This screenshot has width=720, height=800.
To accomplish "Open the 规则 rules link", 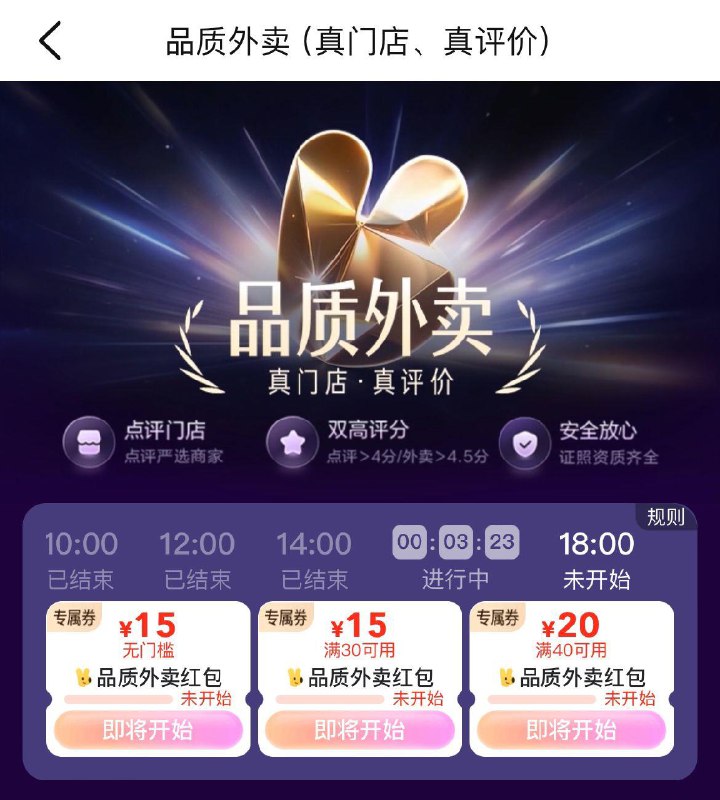I will coord(666,517).
